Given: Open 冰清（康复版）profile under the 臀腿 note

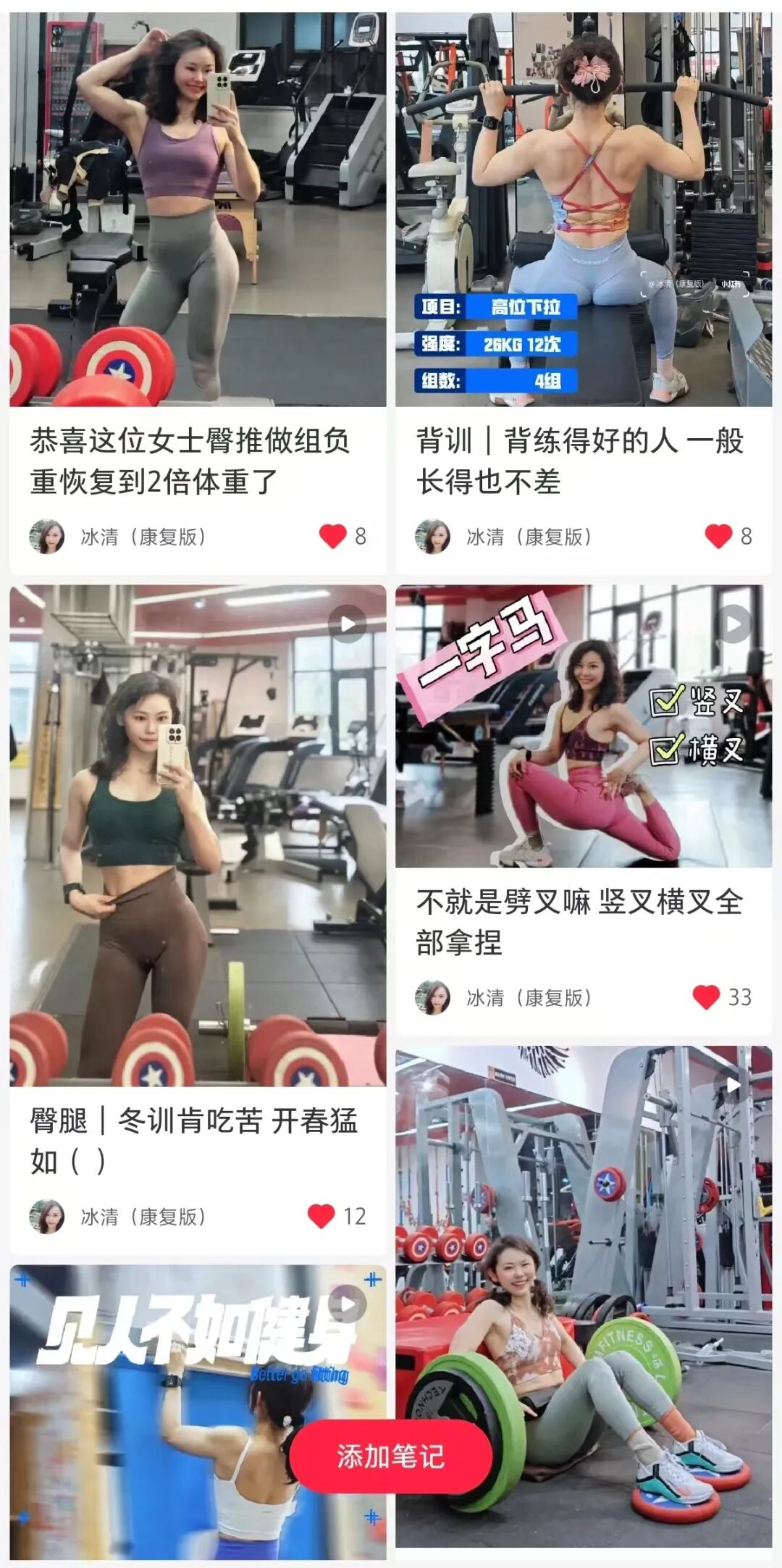Looking at the screenshot, I should pos(118,1216).
